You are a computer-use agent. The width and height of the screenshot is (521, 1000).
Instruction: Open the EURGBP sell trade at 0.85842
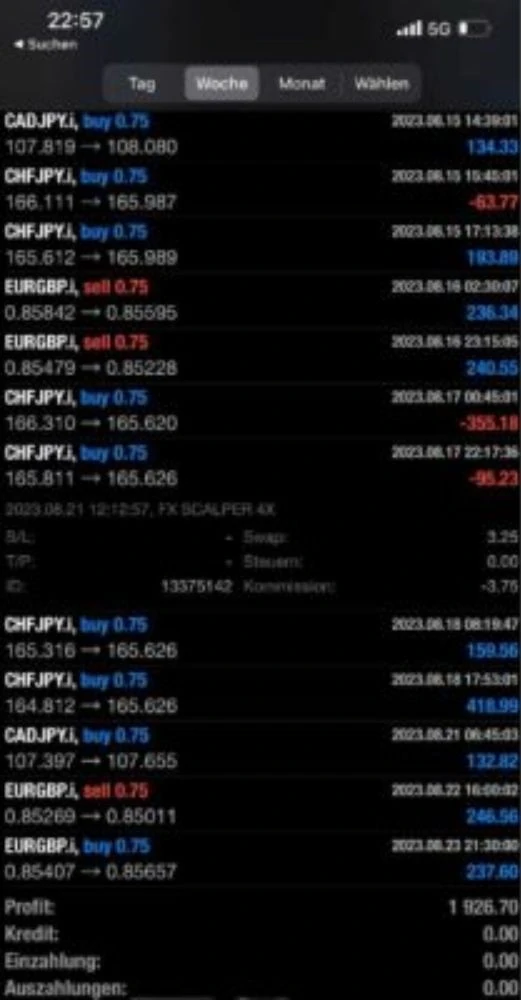click(260, 300)
